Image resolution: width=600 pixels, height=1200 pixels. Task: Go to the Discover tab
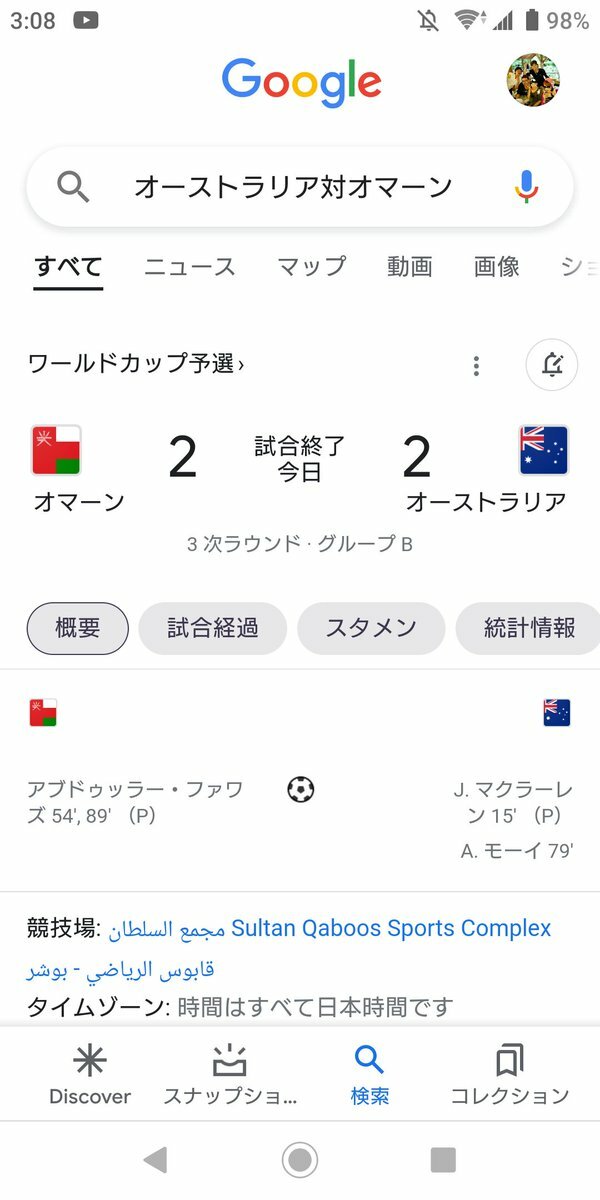click(90, 1076)
